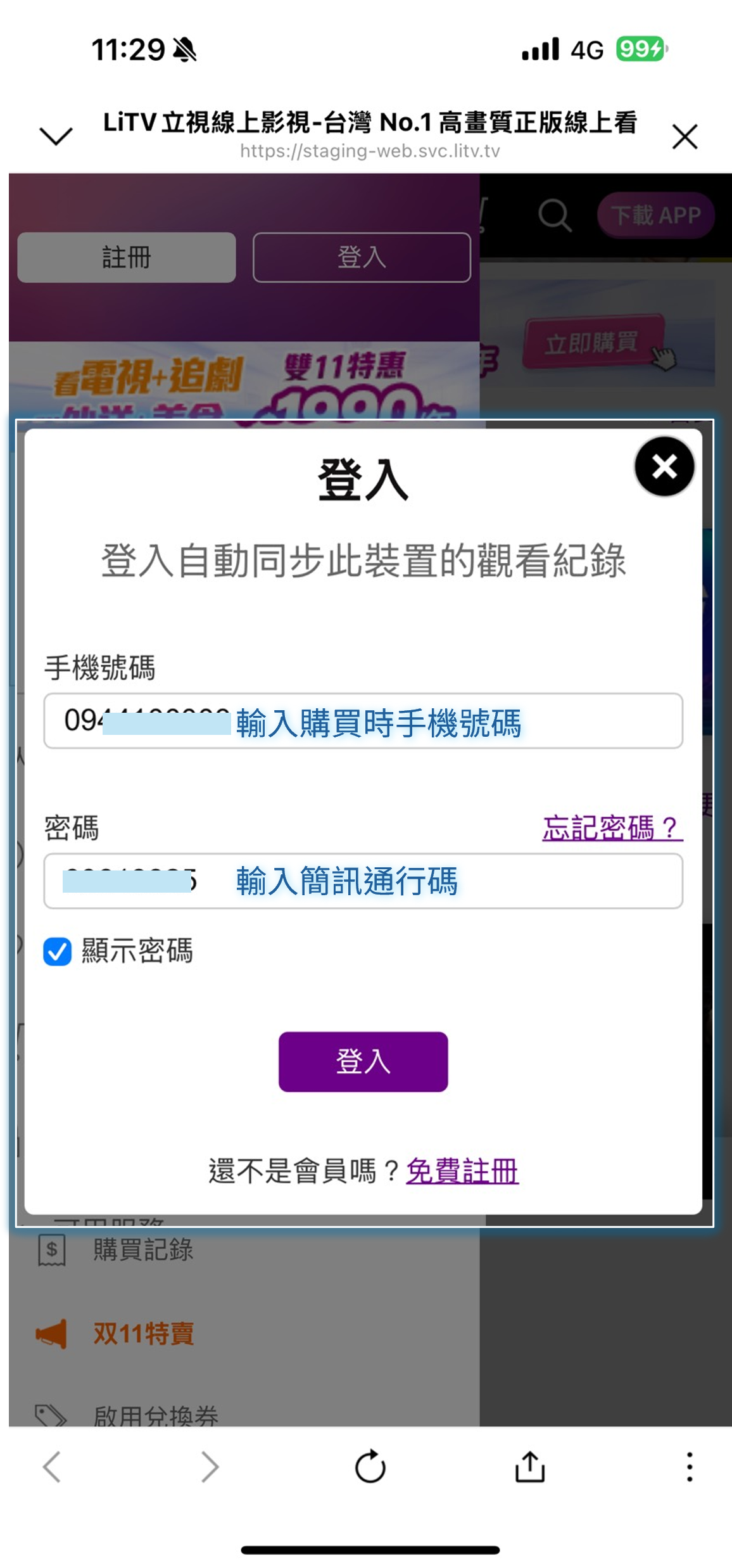This screenshot has width=732, height=1568.
Task: Open the browser overflow menu
Action: pos(690,1467)
